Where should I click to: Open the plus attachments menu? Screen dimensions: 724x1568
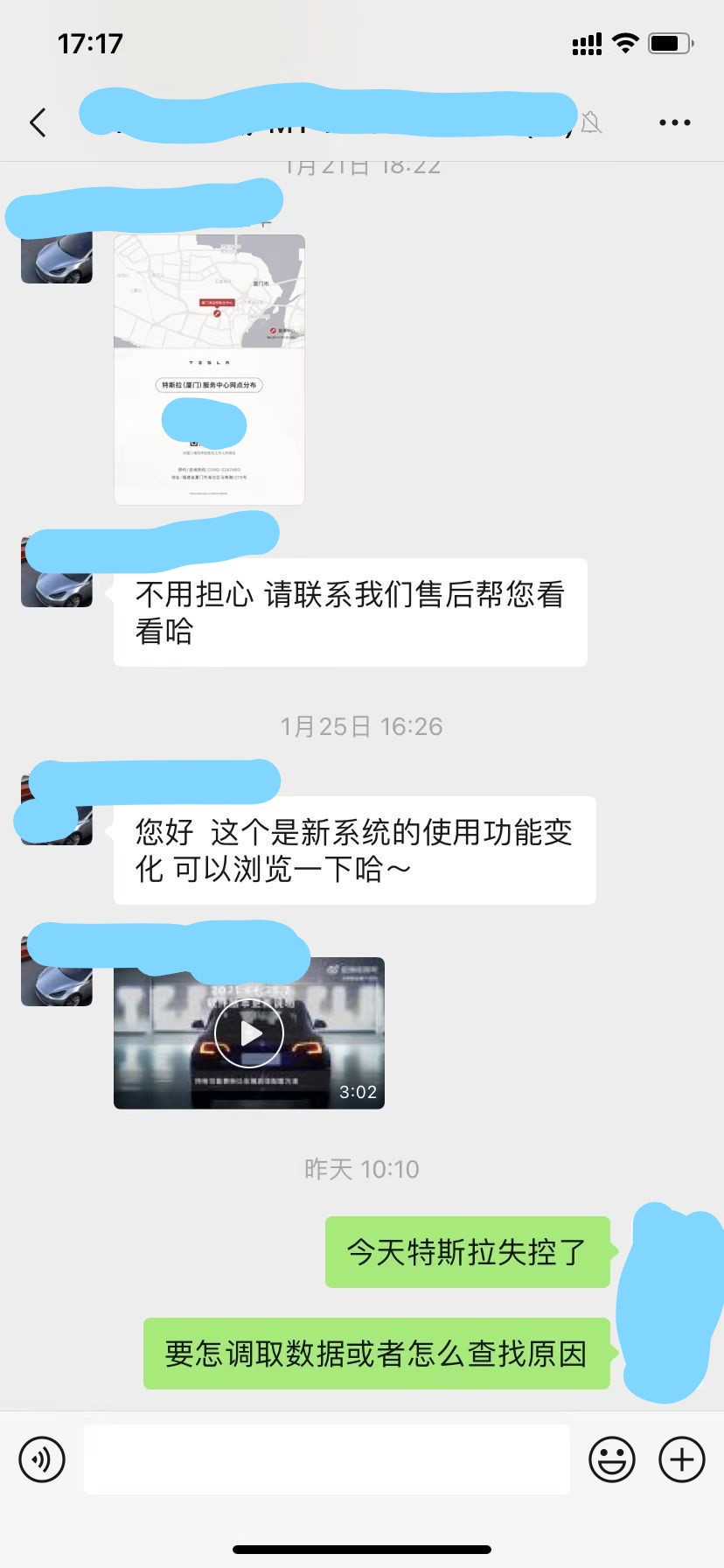[x=682, y=1459]
